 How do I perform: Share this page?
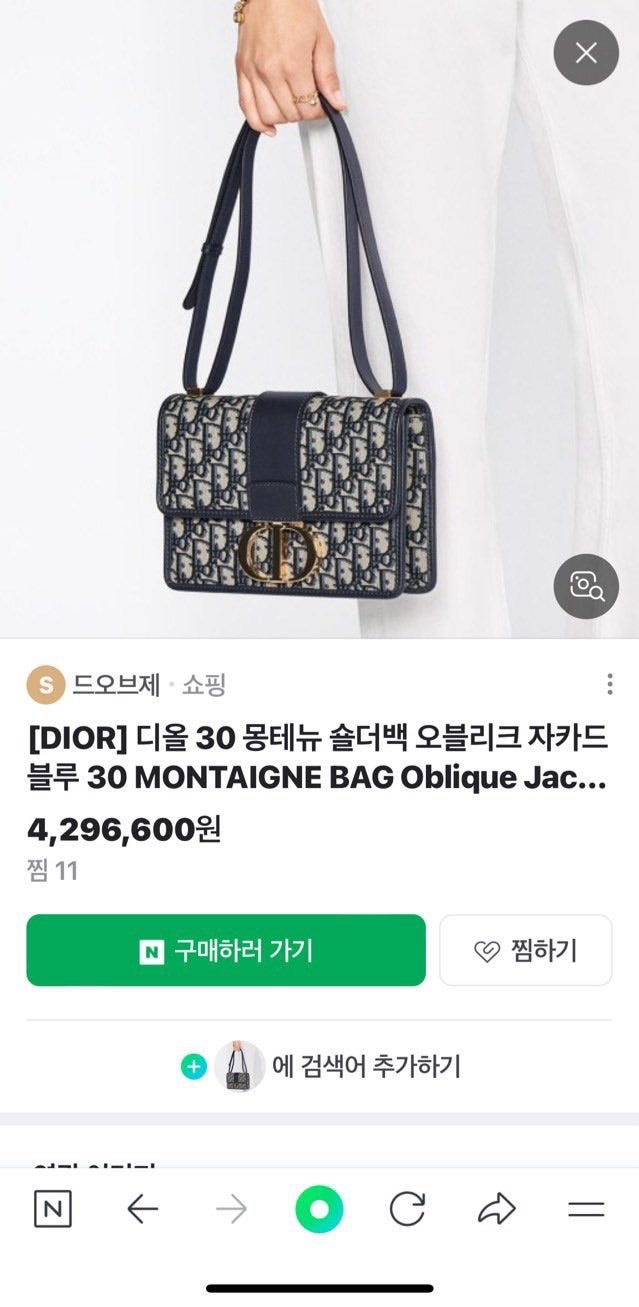[x=496, y=1210]
